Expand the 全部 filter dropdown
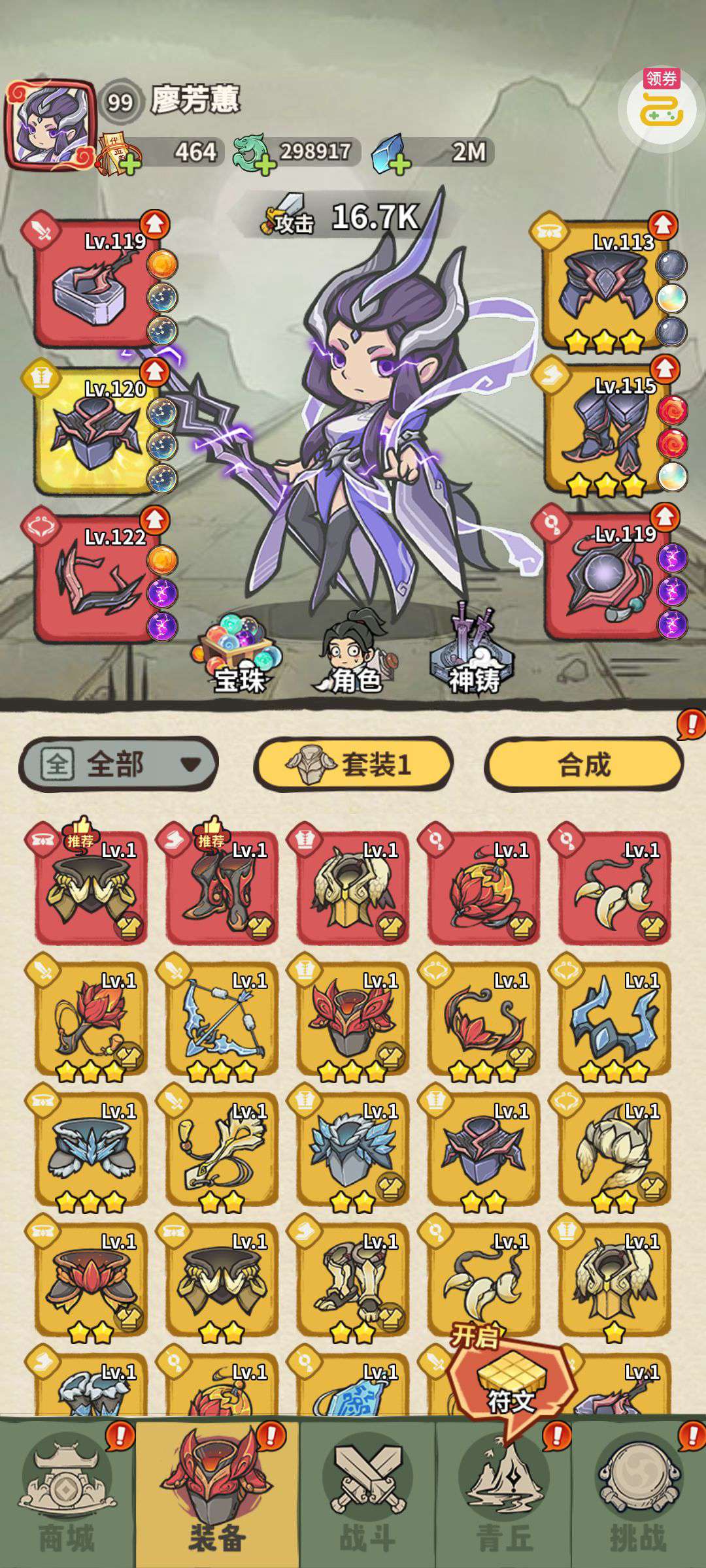 [118, 764]
